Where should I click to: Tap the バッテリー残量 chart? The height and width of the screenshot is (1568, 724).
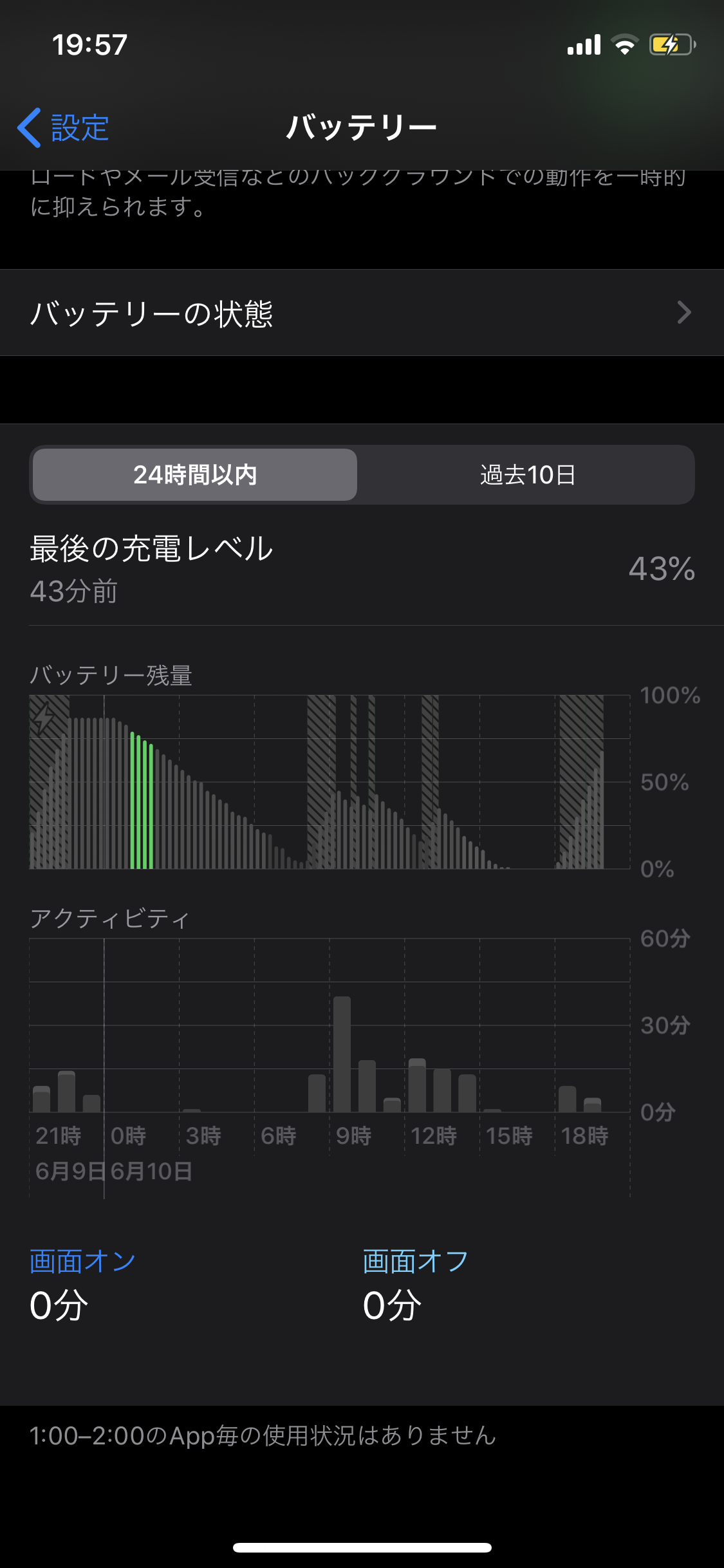330,782
